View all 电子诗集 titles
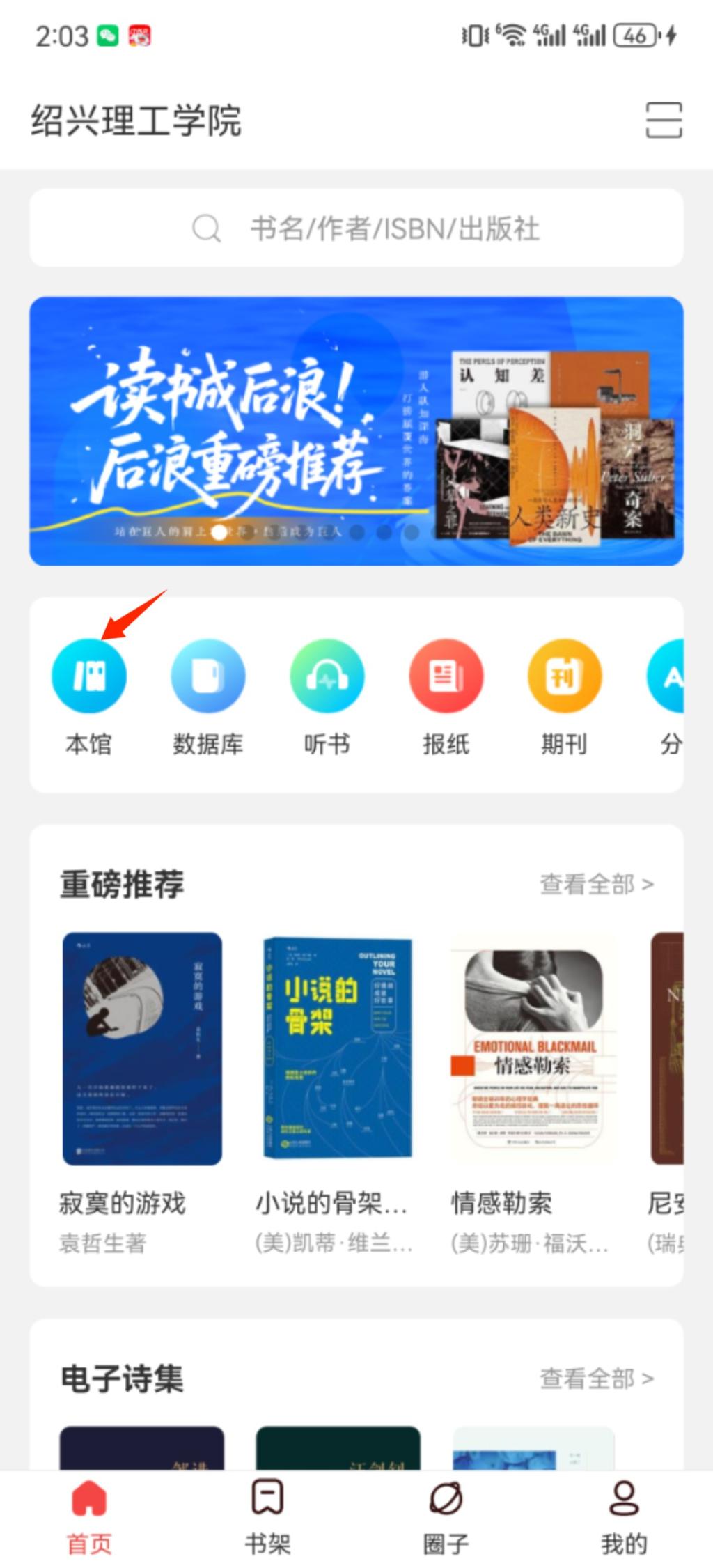 [596, 1378]
